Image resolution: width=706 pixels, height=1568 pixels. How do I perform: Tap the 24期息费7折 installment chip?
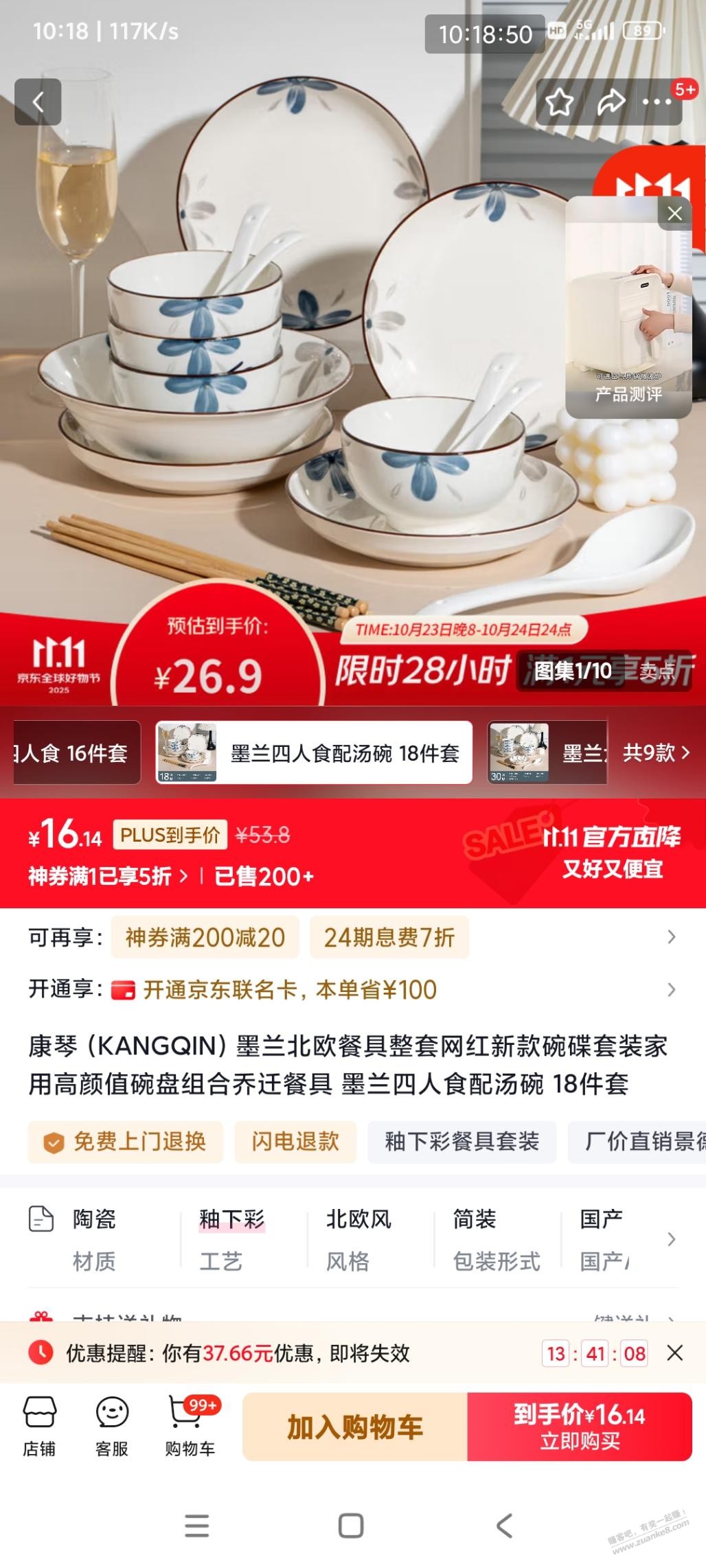[389, 937]
